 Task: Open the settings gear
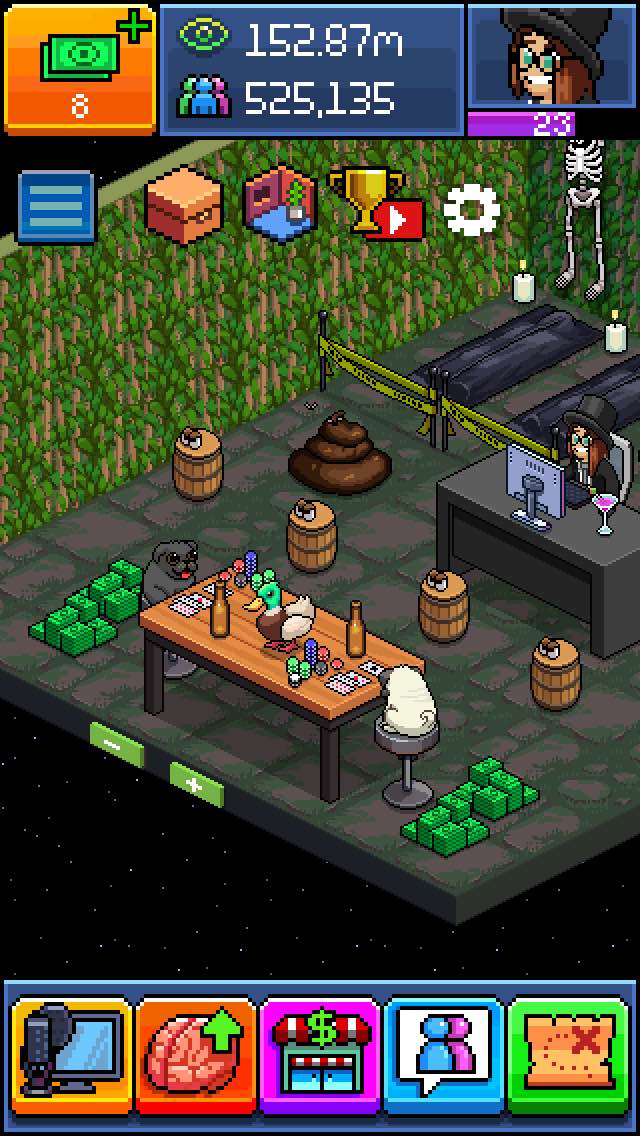(471, 208)
